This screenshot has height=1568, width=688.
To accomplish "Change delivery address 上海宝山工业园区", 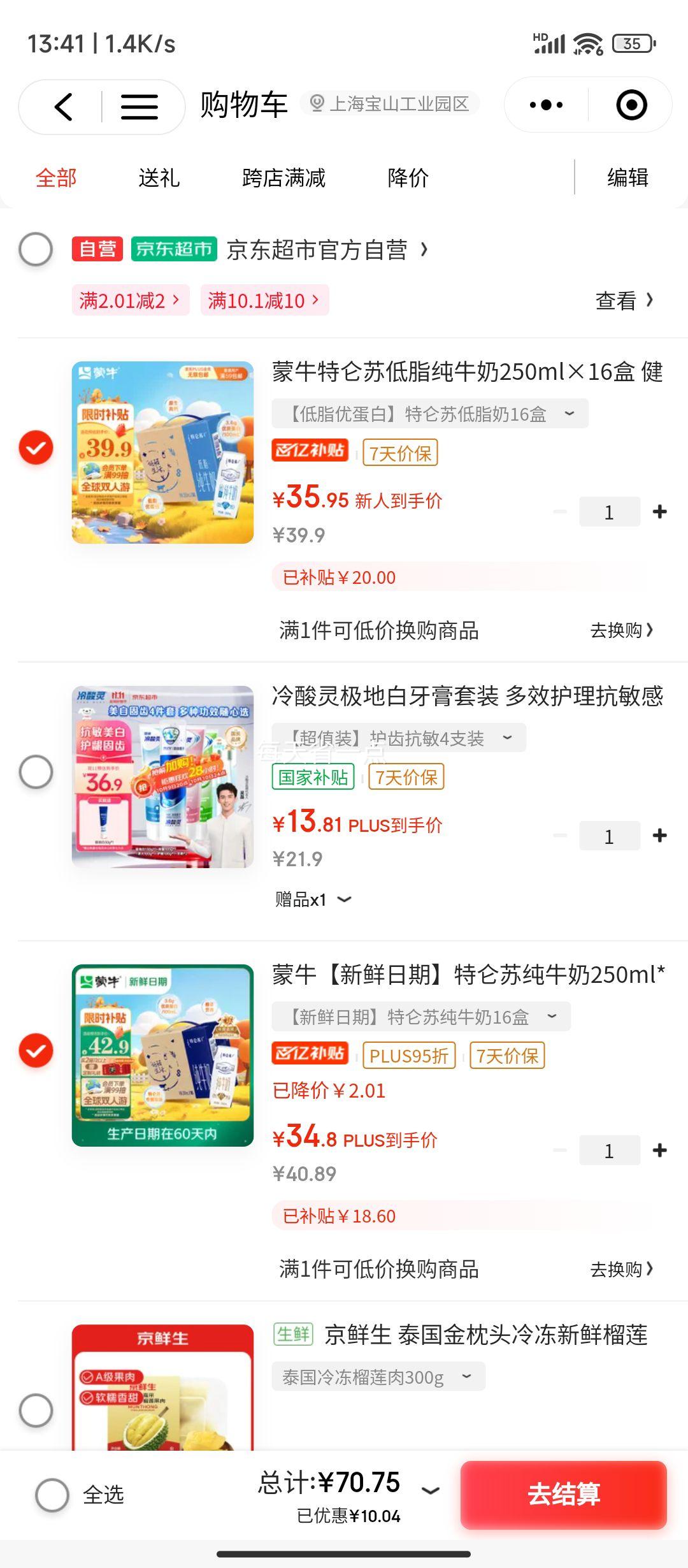I will coord(390,103).
